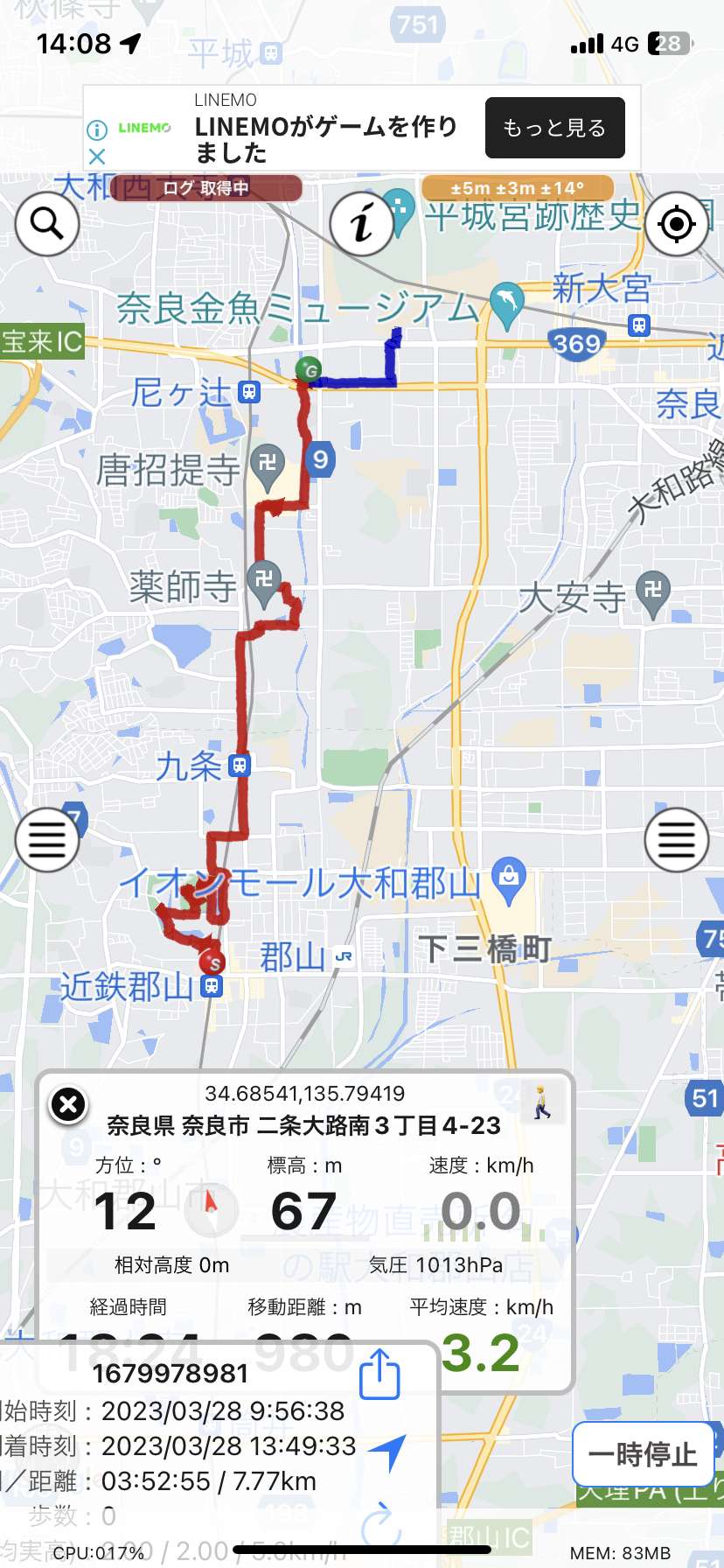724x1568 pixels.
Task: Open the right hamburger menu
Action: pos(676,840)
